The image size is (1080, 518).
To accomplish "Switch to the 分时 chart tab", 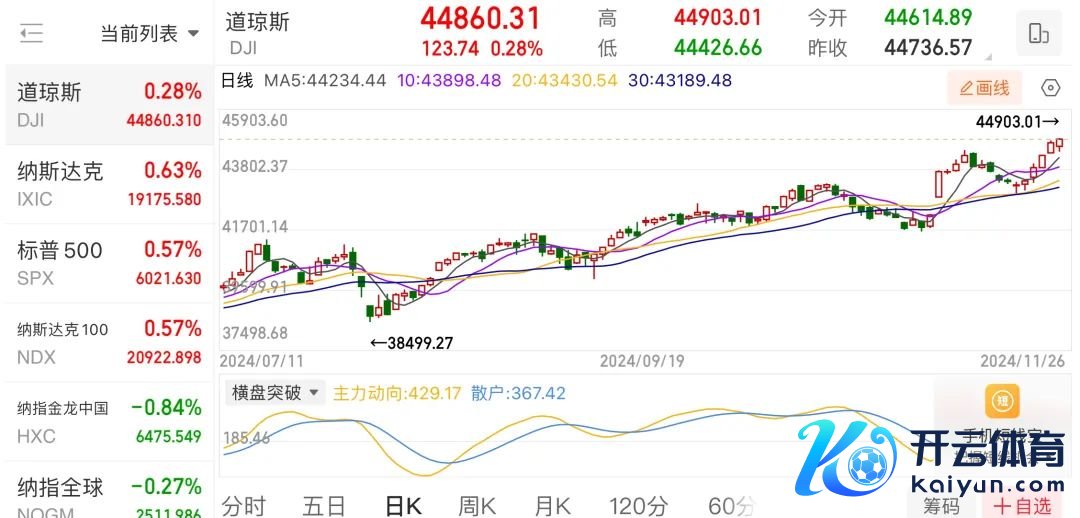I will (243, 506).
